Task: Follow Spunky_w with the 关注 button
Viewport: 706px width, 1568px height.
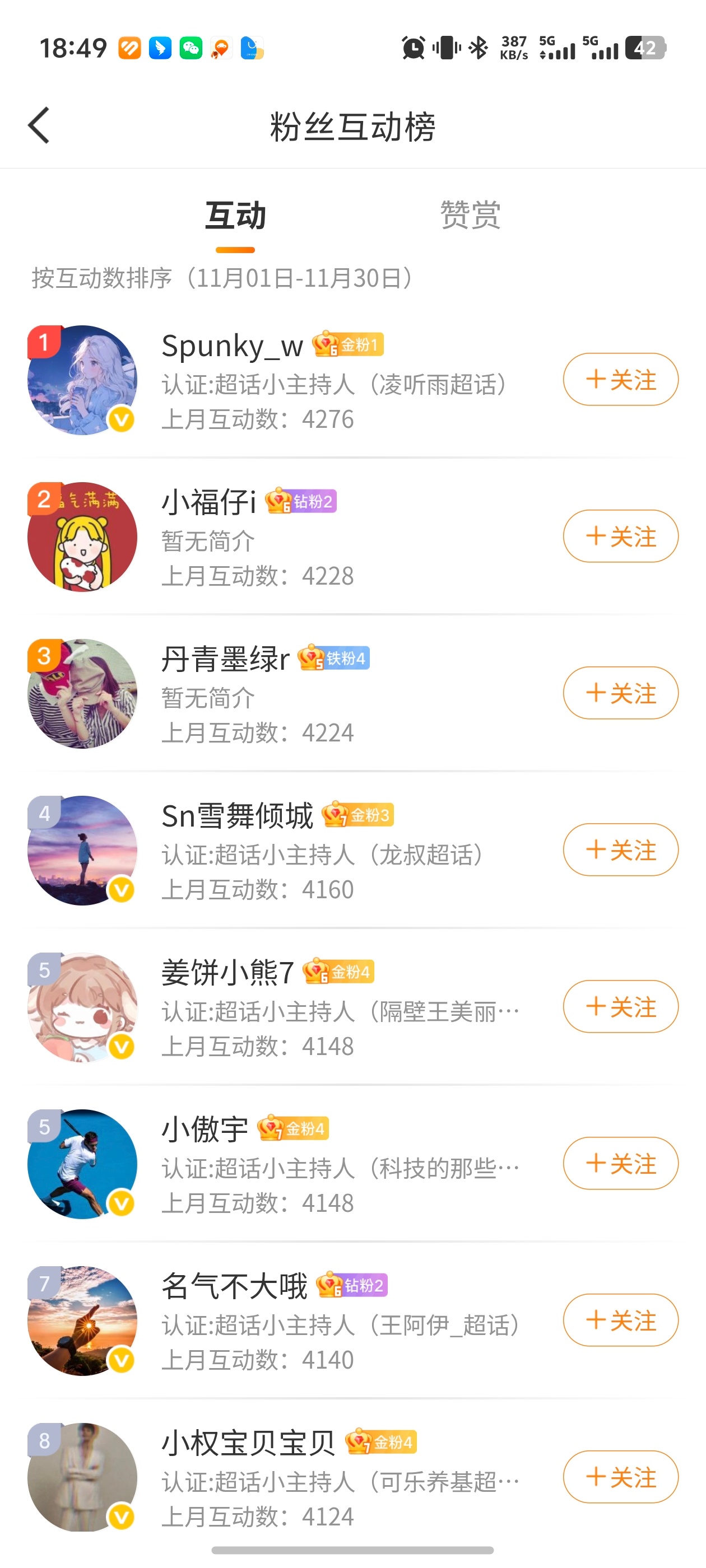Action: 620,379
